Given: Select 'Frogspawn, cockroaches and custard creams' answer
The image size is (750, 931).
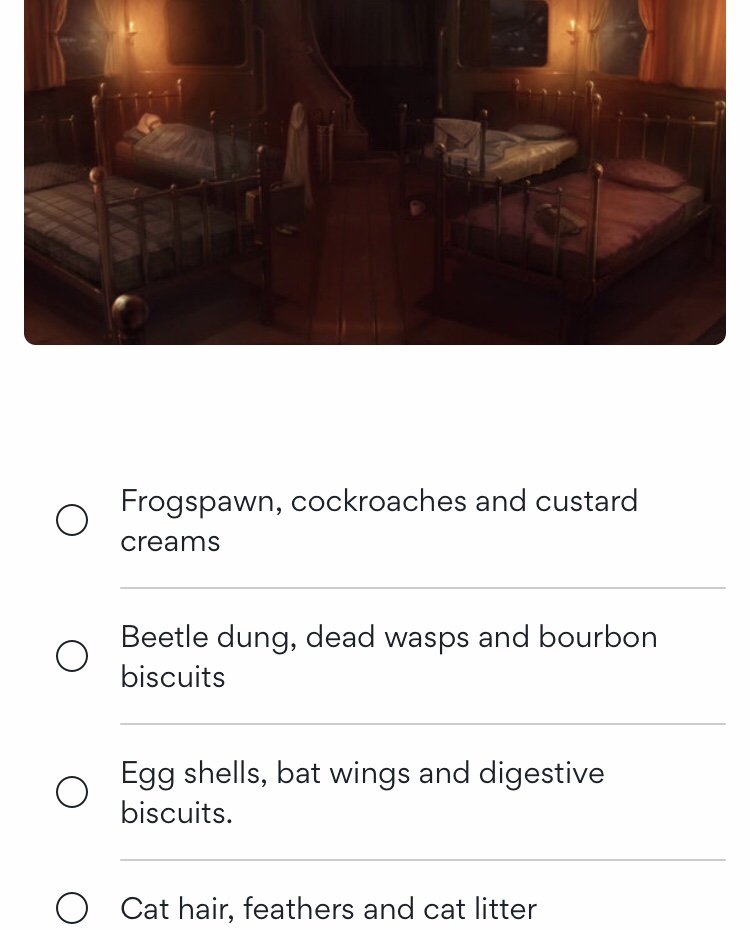Looking at the screenshot, I should [72, 520].
